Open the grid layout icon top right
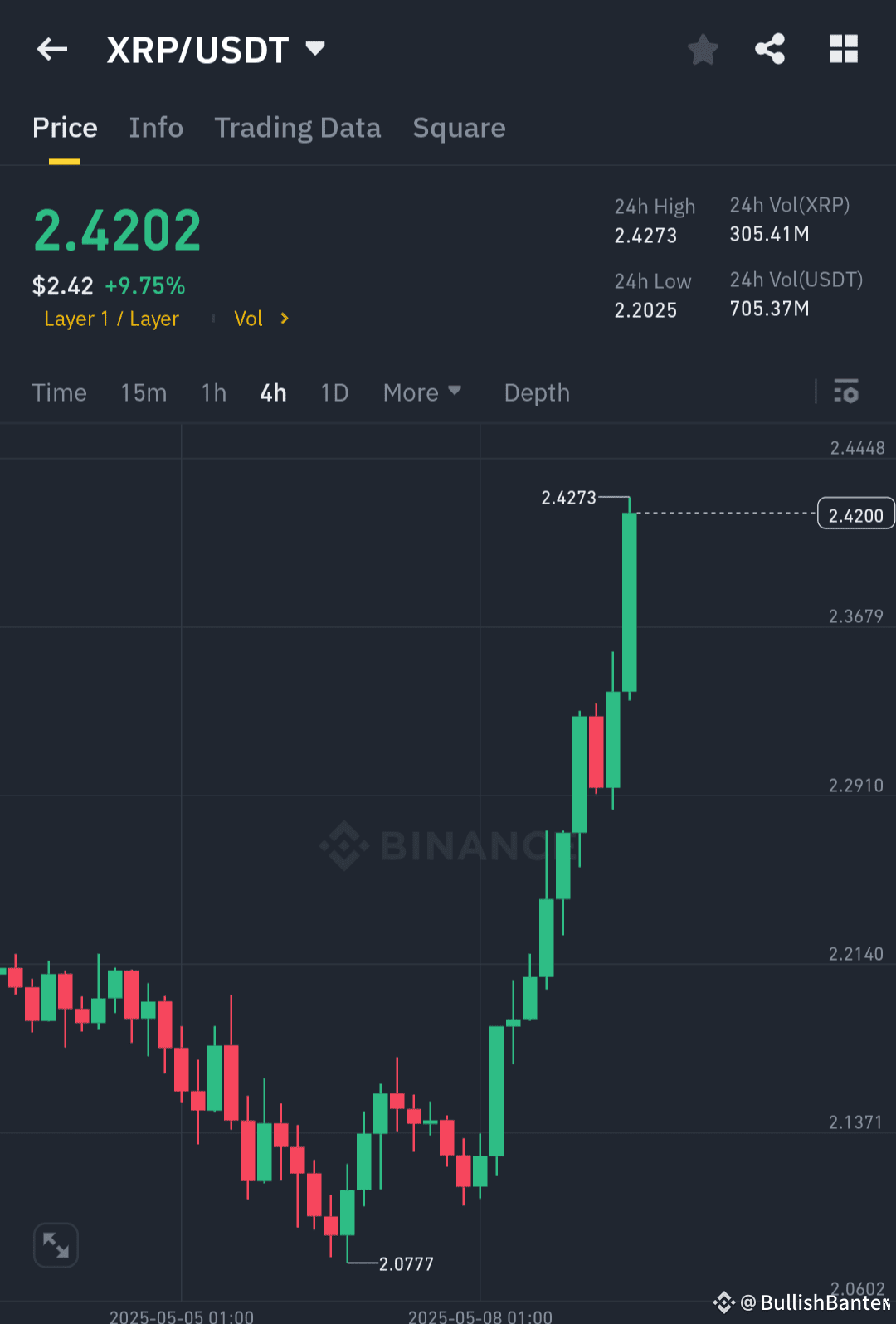Image resolution: width=896 pixels, height=1324 pixels. [843, 49]
